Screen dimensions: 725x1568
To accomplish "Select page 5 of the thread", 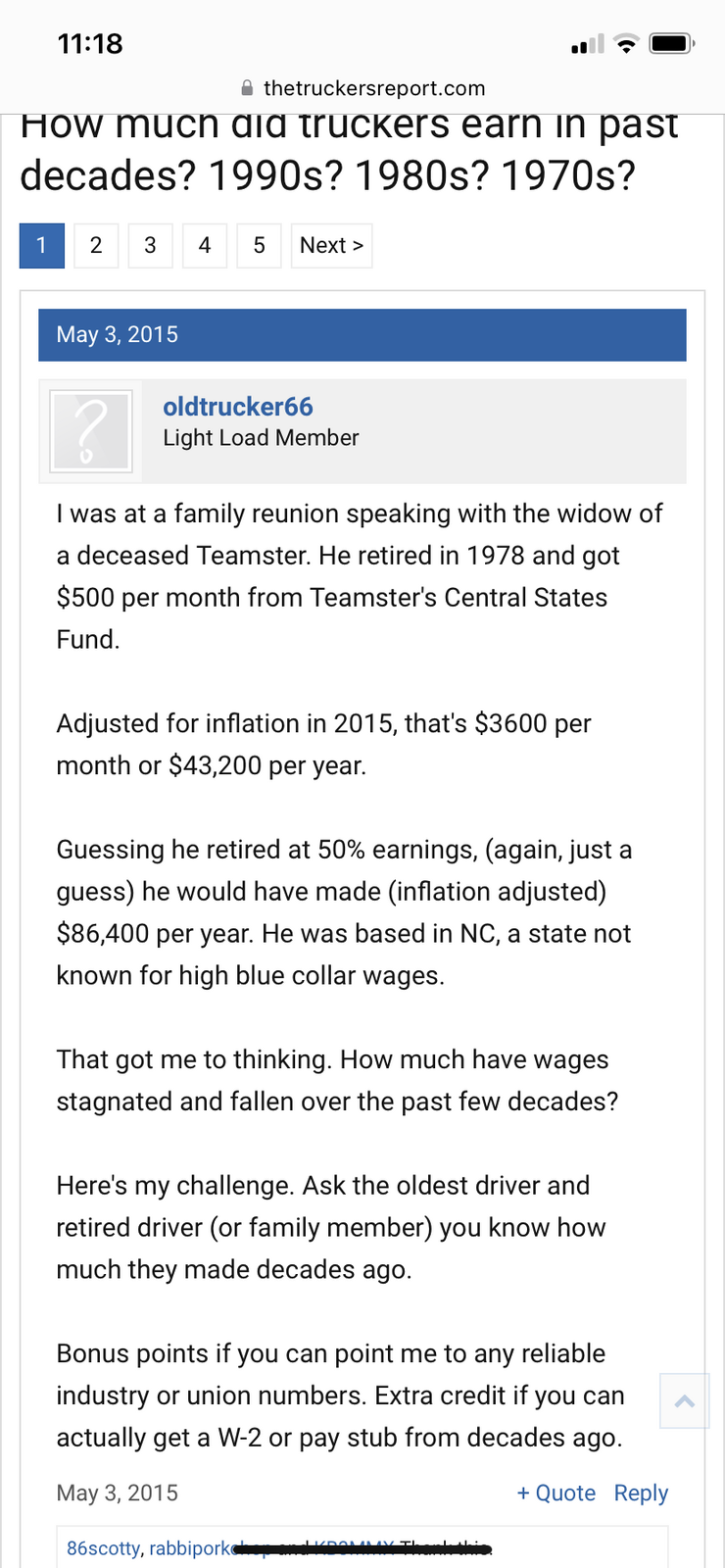I will click(x=259, y=245).
